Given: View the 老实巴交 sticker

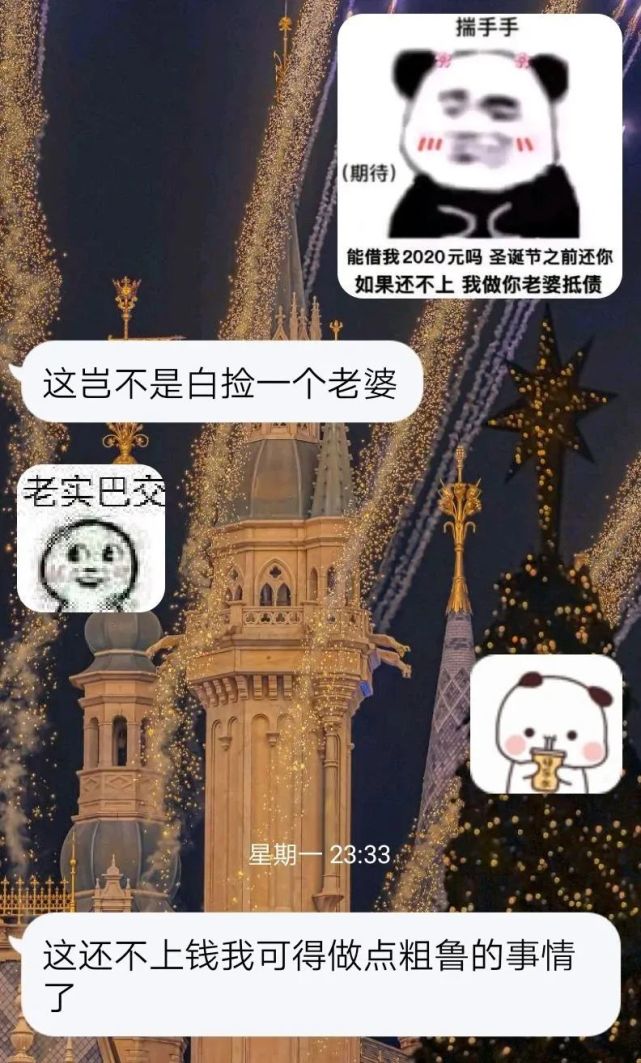Looking at the screenshot, I should pyautogui.click(x=91, y=539).
